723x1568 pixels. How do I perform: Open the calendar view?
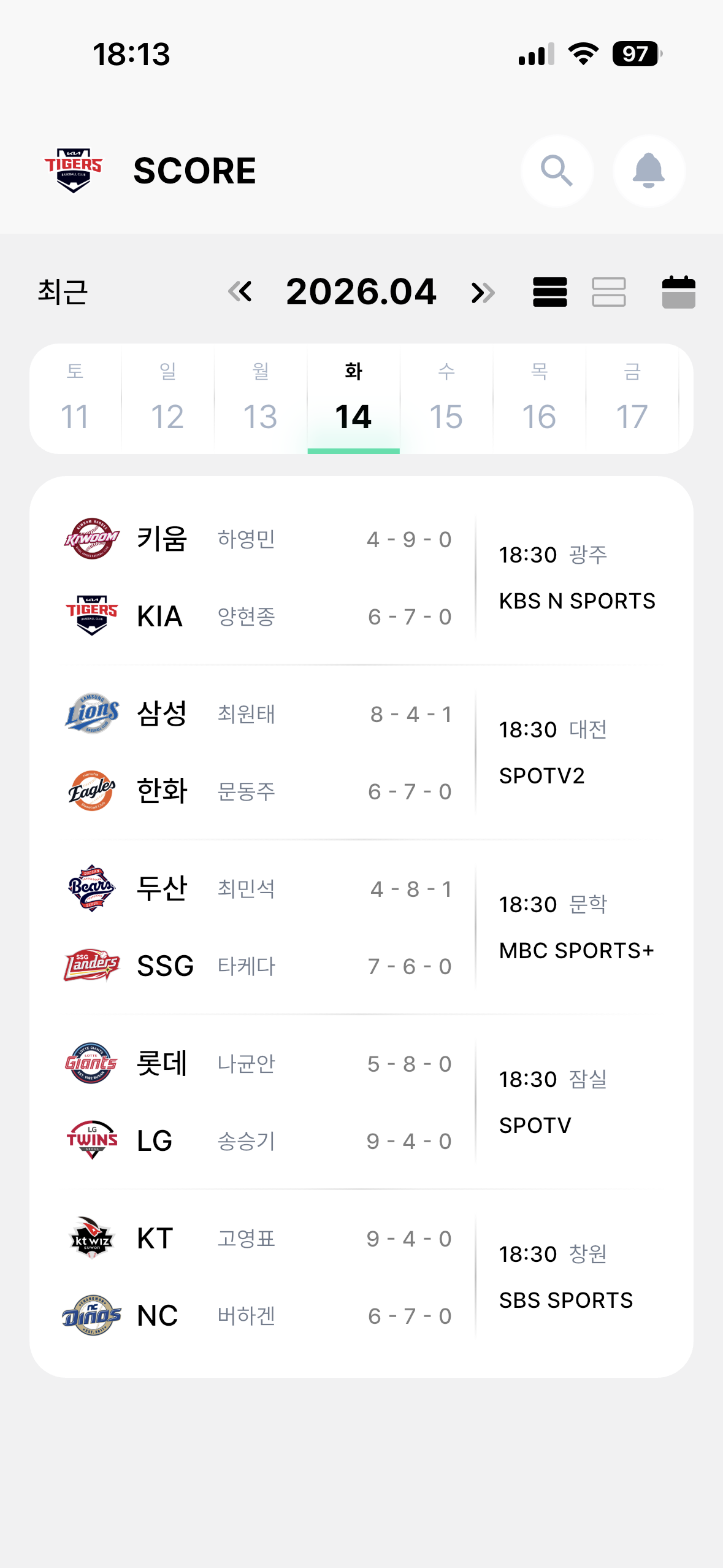tap(678, 292)
